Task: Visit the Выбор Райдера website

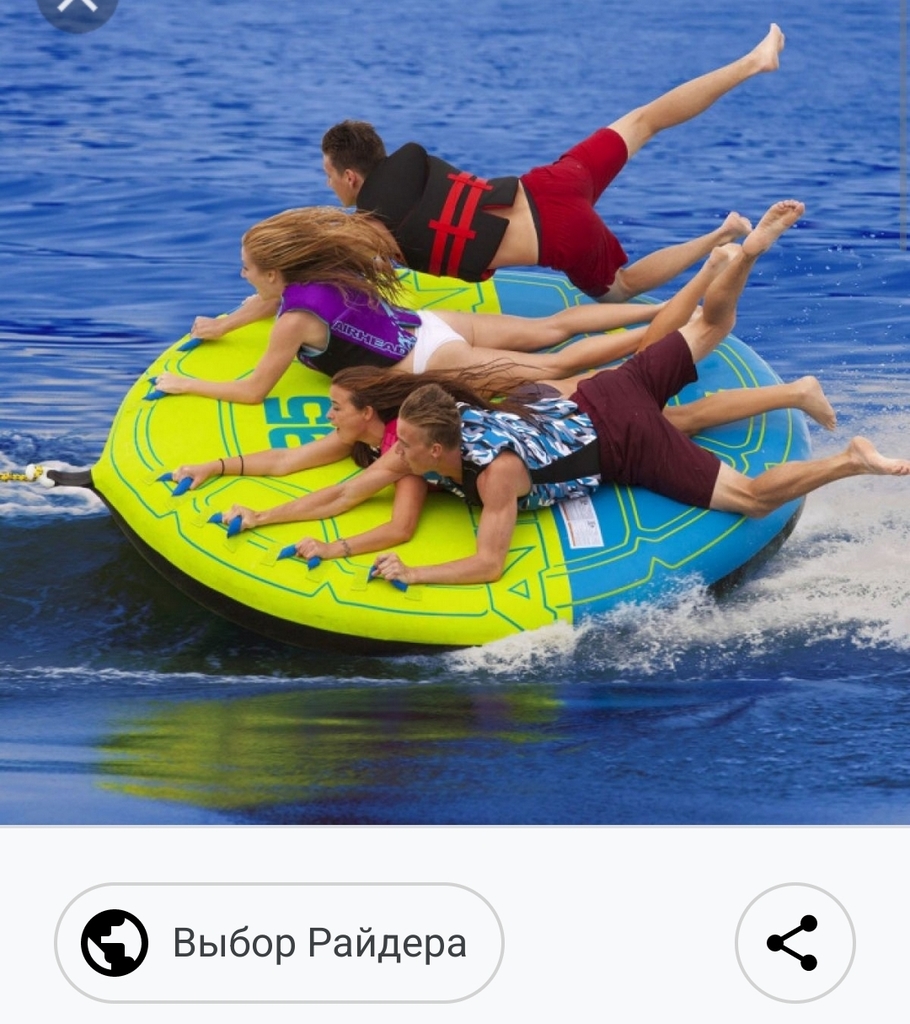Action: click(x=279, y=942)
